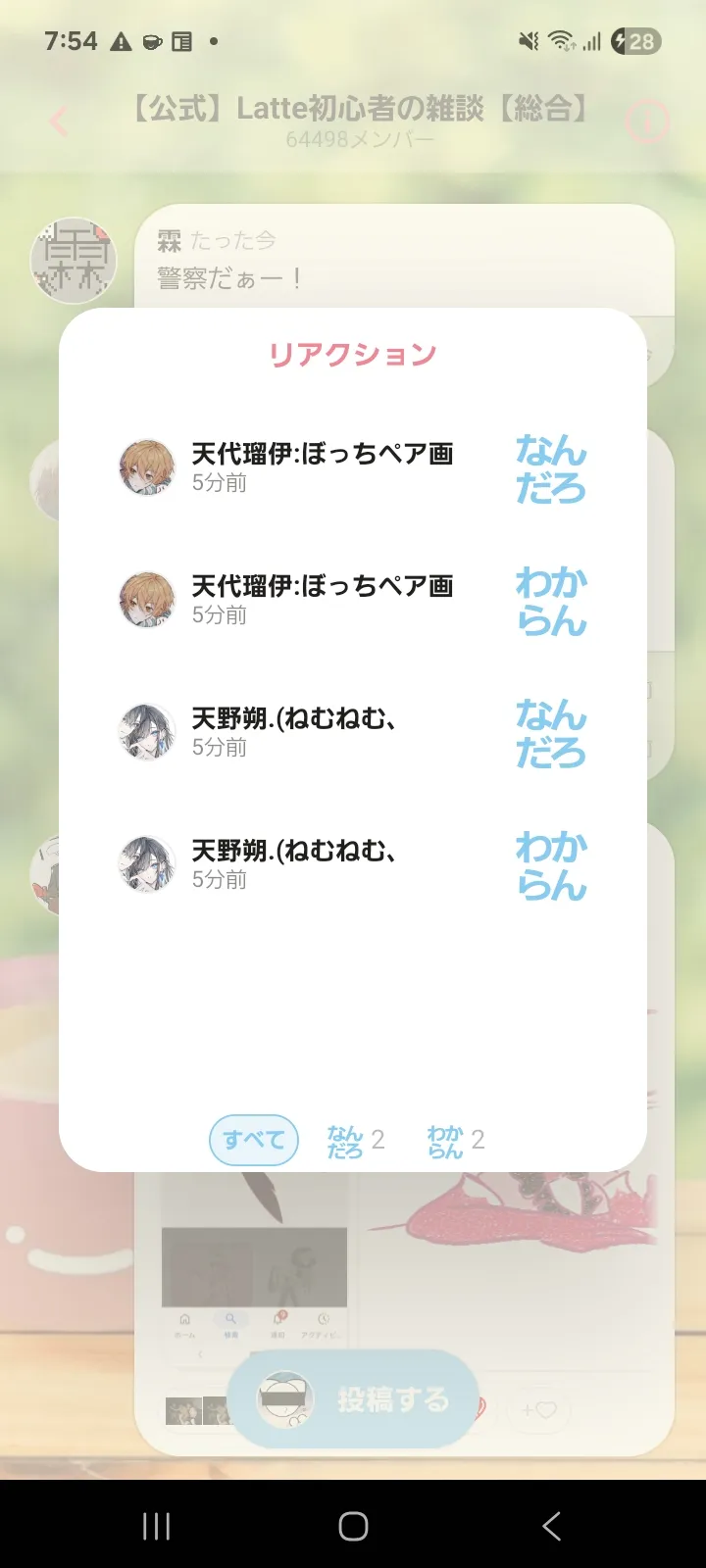The width and height of the screenshot is (706, 1568).
Task: Filter reactions by わからん
Action: 456,1141
